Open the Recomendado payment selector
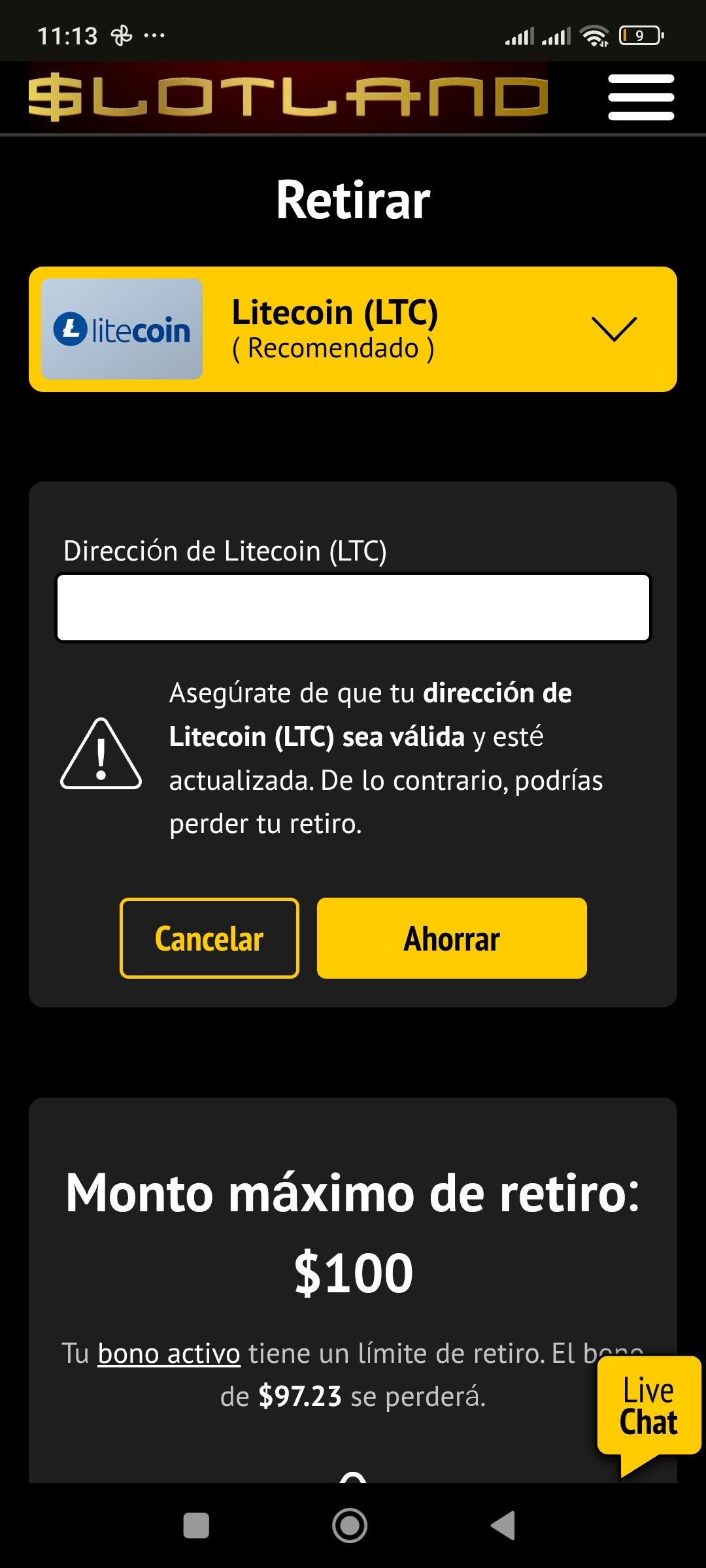706x1568 pixels. 333,348
